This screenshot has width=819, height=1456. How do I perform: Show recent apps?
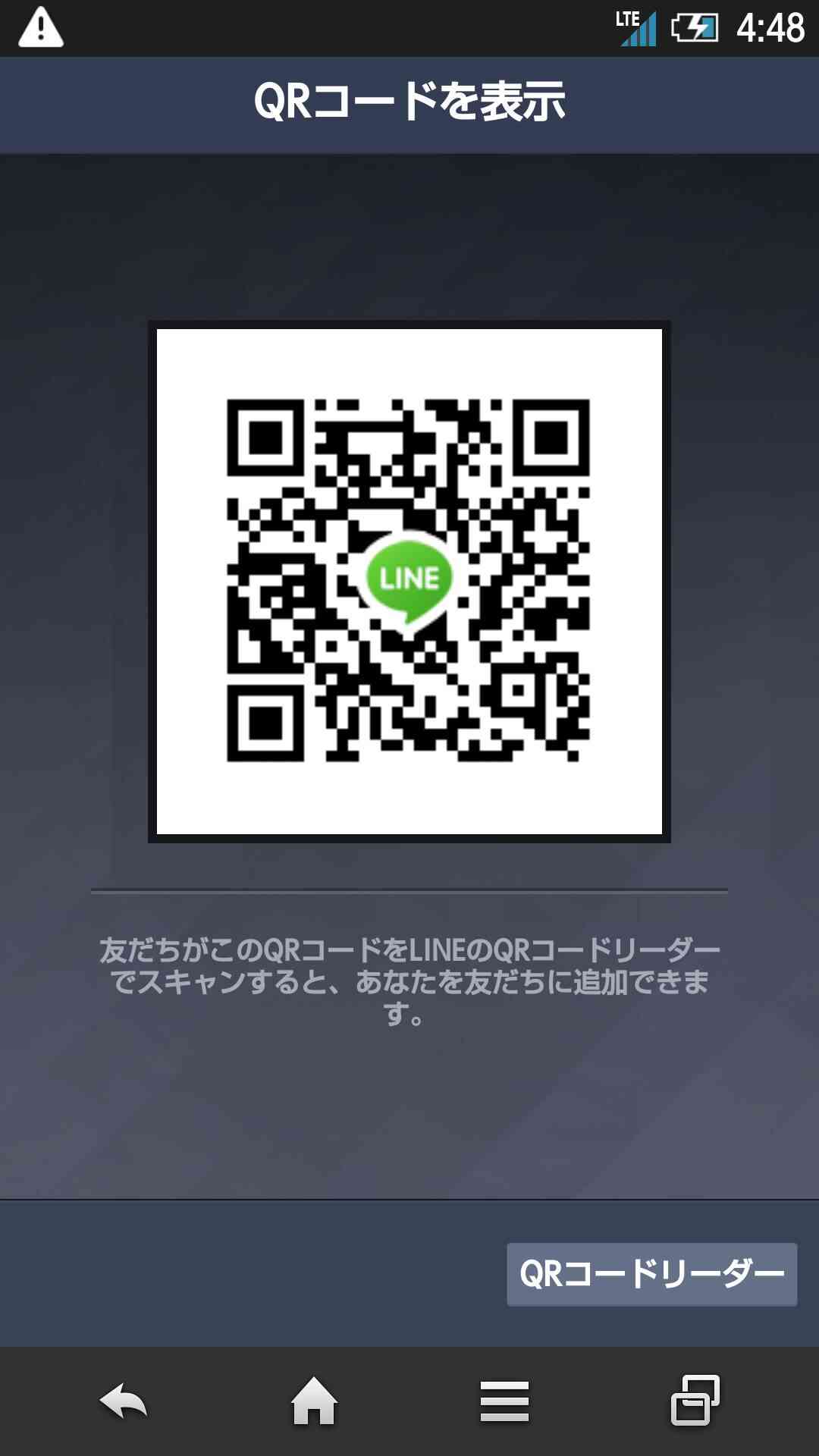695,1401
